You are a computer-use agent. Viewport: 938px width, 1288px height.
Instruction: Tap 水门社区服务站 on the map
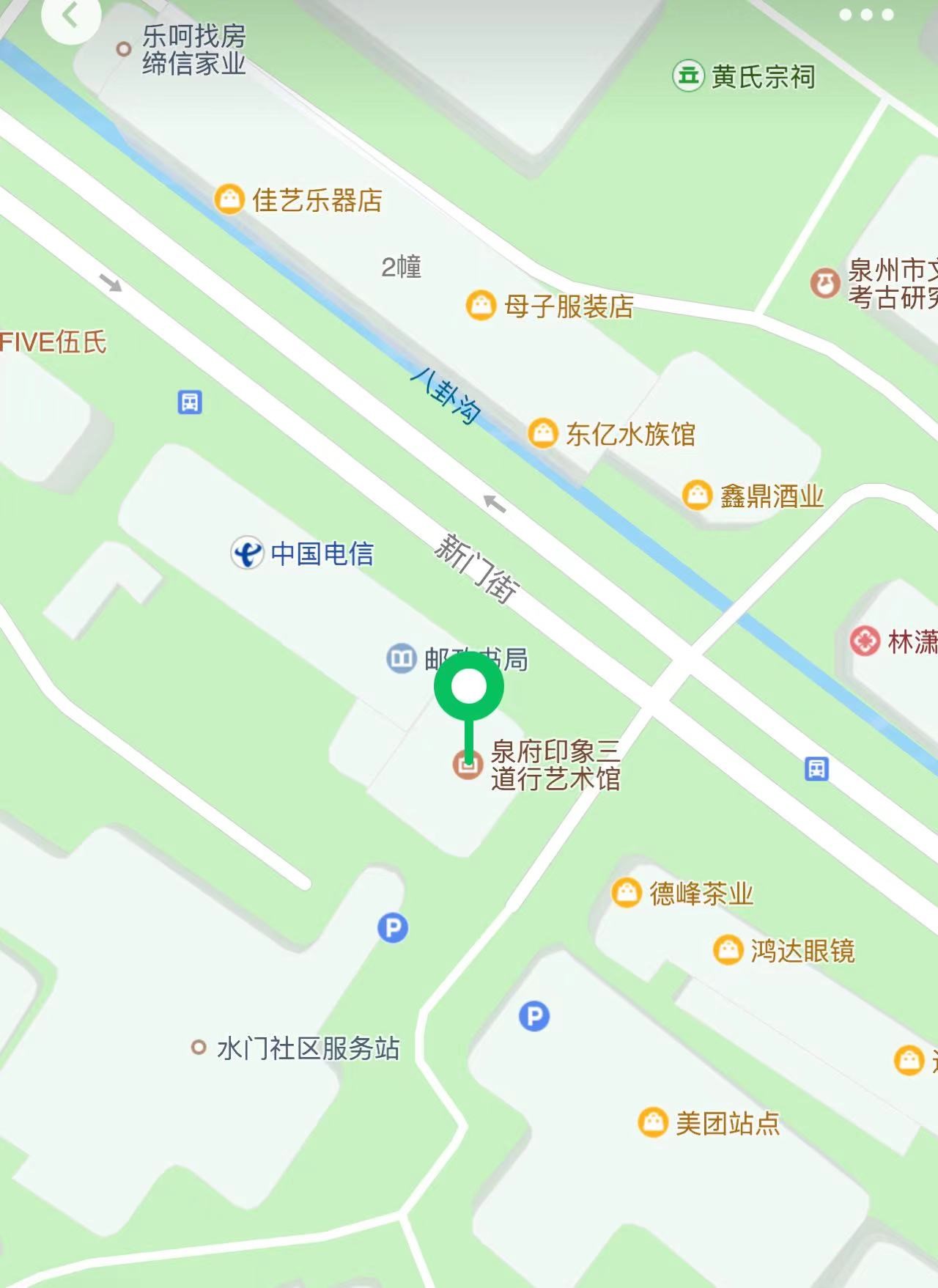pyautogui.click(x=198, y=1048)
